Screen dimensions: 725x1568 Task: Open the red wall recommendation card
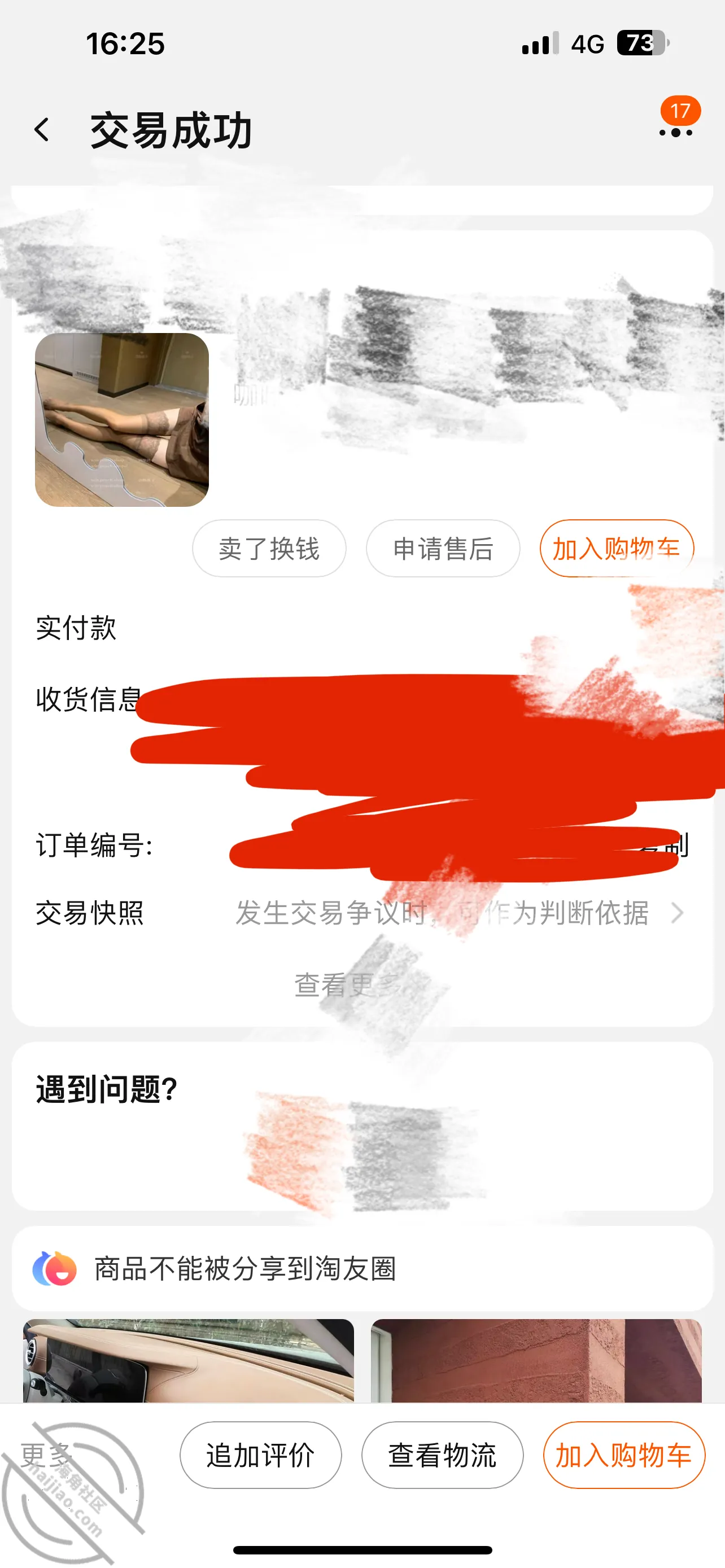(x=536, y=1360)
